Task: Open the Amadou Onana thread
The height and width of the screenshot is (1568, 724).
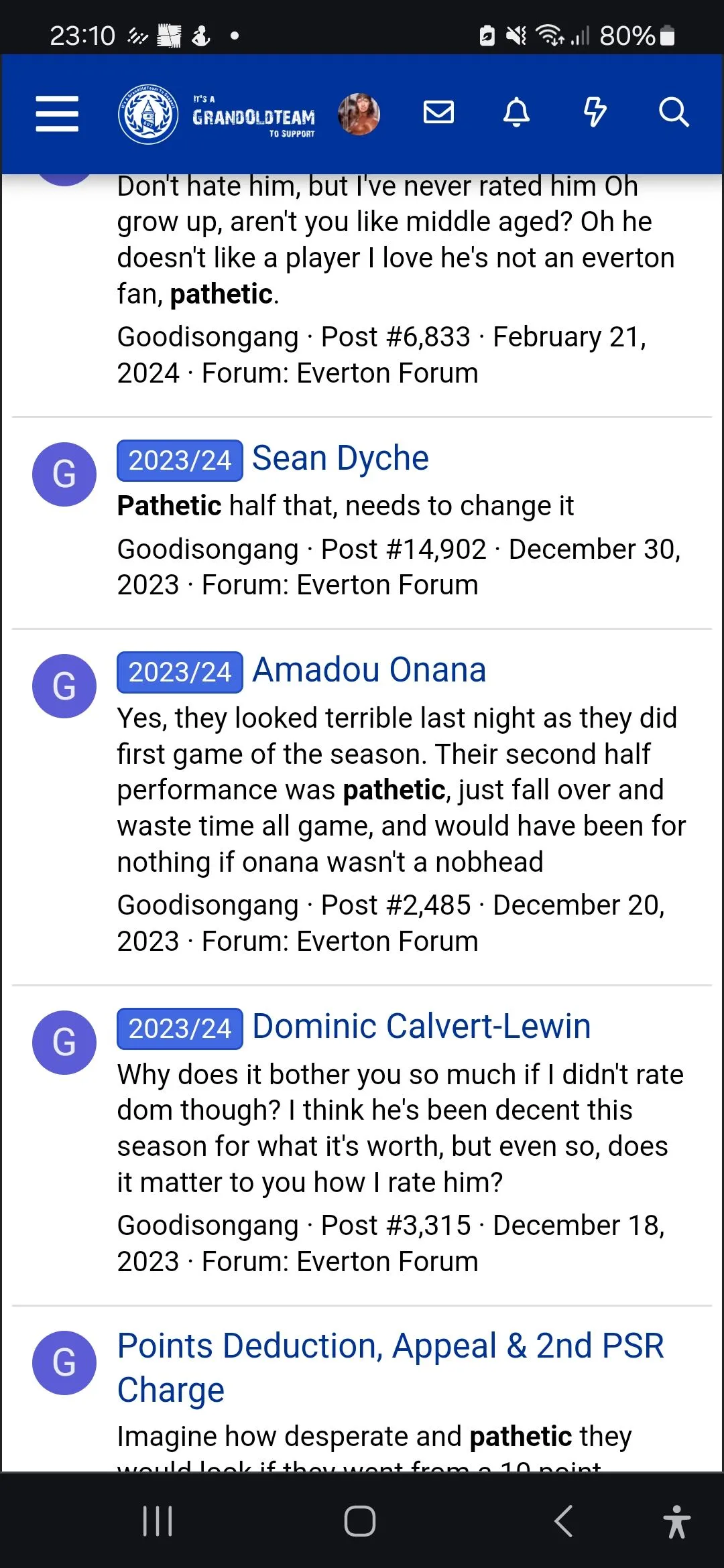Action: (x=369, y=671)
